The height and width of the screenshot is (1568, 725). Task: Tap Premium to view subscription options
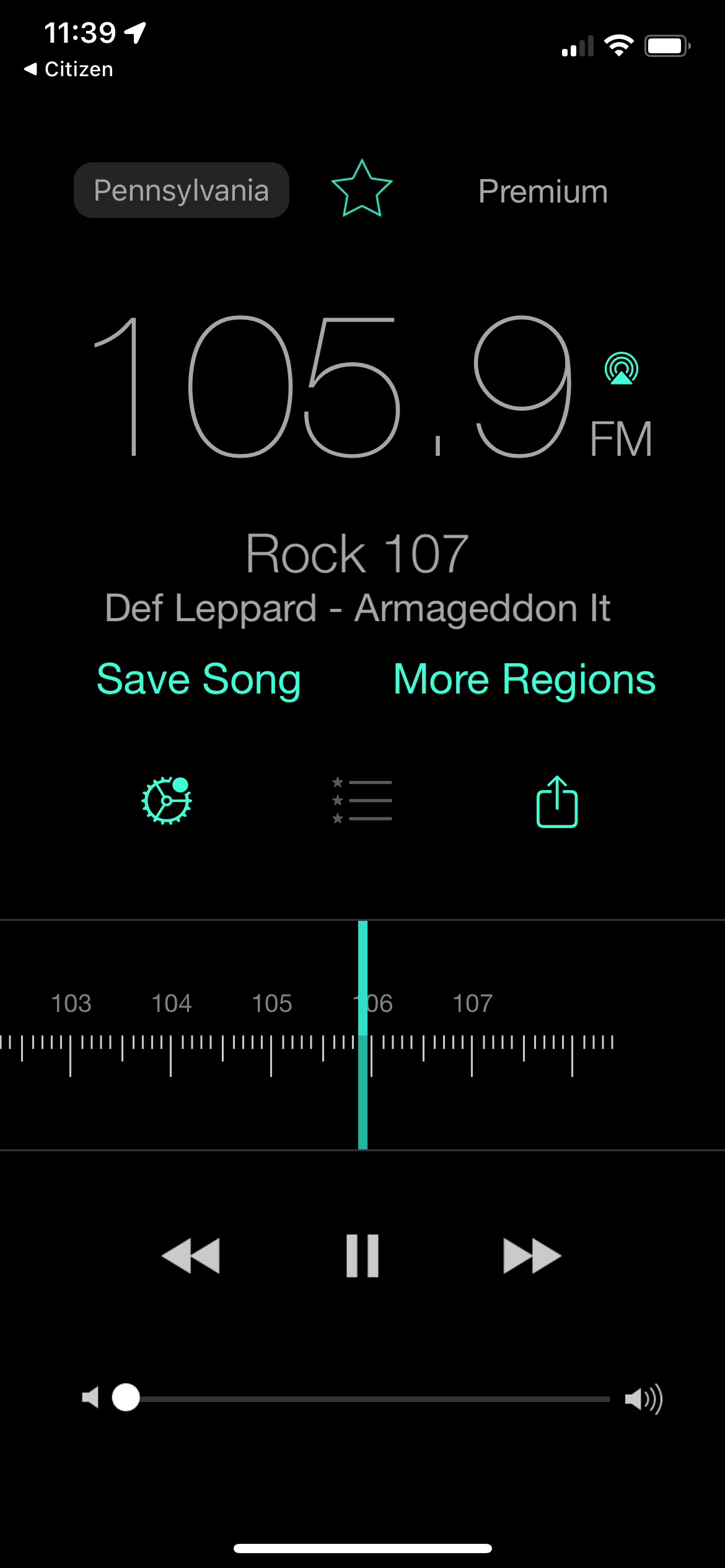tap(543, 190)
